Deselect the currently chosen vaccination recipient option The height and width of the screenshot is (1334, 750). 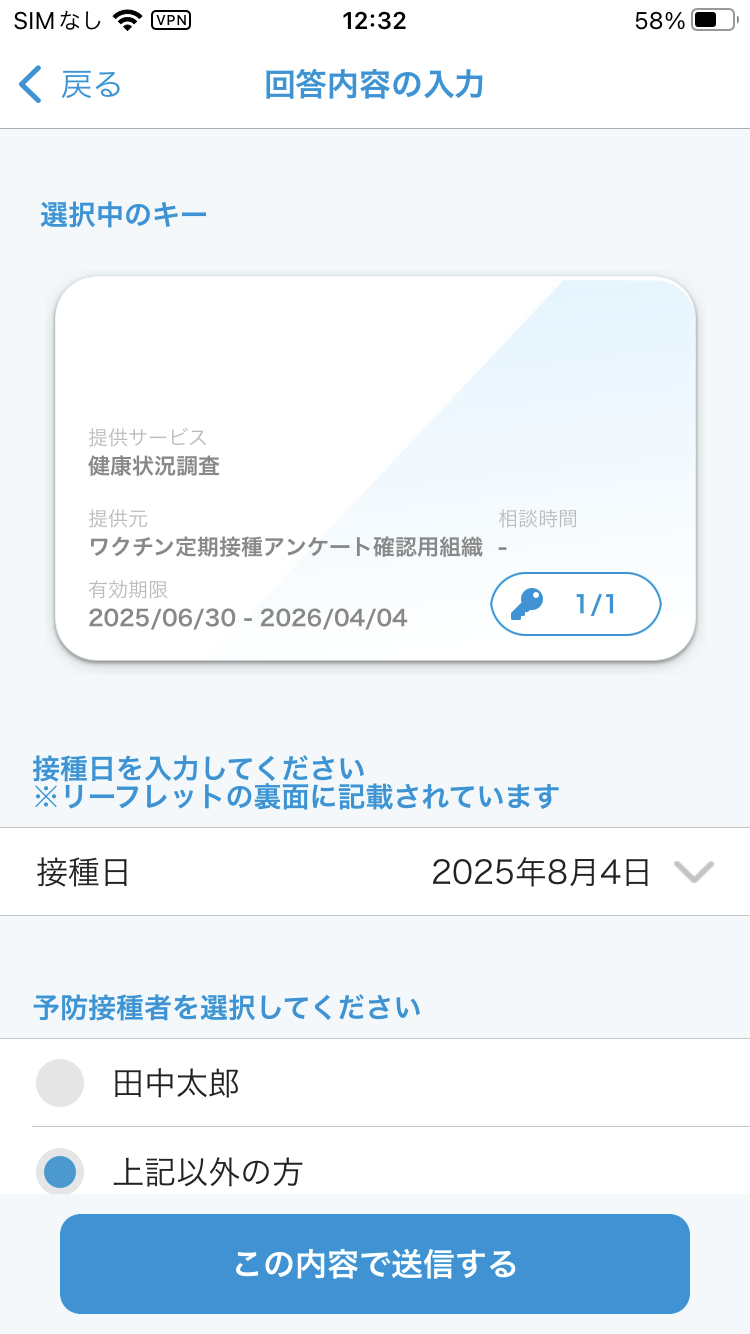(60, 1171)
